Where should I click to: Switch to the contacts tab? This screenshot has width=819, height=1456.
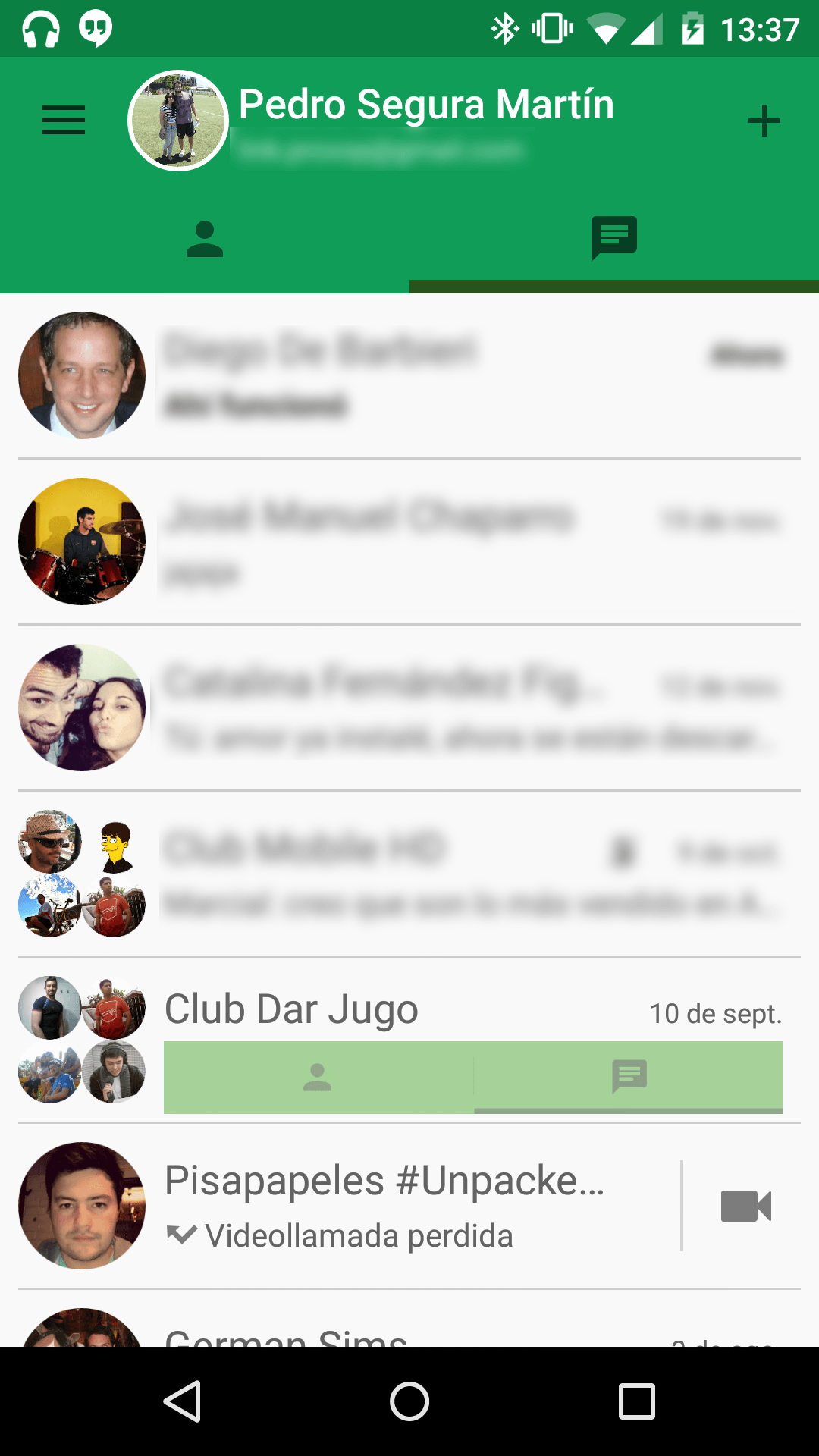(x=205, y=240)
